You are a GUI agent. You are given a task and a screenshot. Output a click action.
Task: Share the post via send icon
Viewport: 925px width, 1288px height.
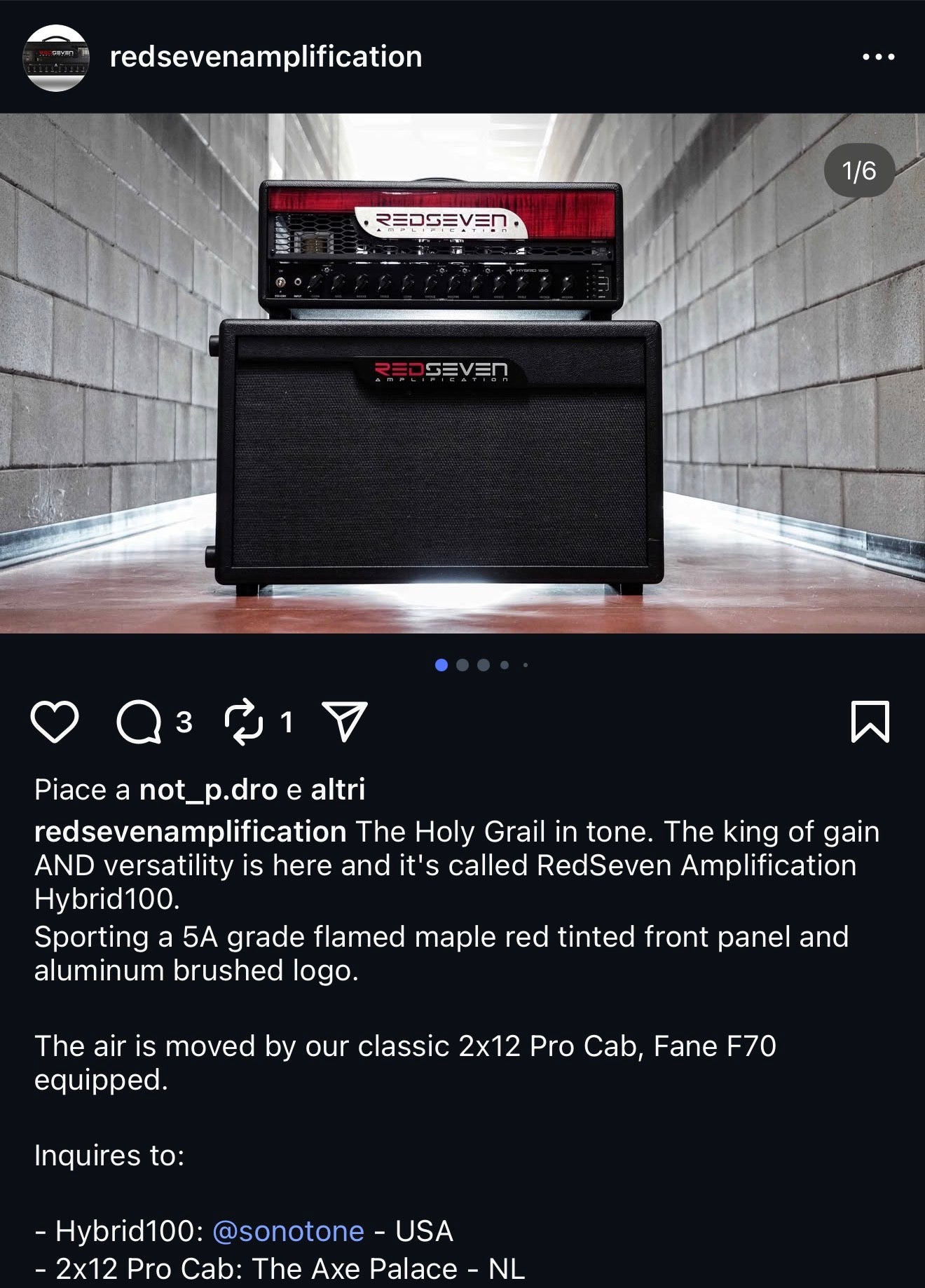344,722
